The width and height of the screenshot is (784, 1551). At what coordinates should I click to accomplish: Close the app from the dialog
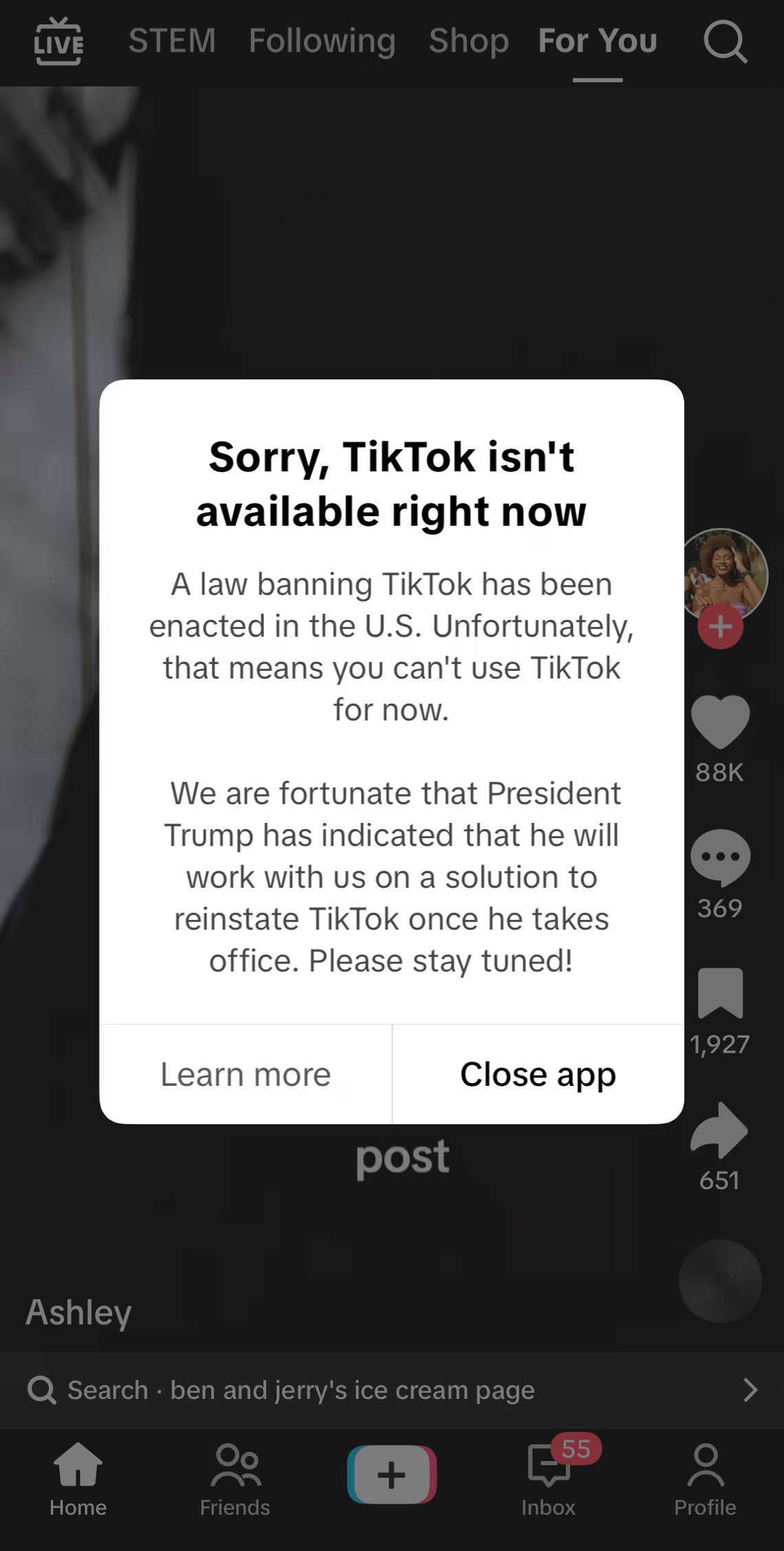538,1074
